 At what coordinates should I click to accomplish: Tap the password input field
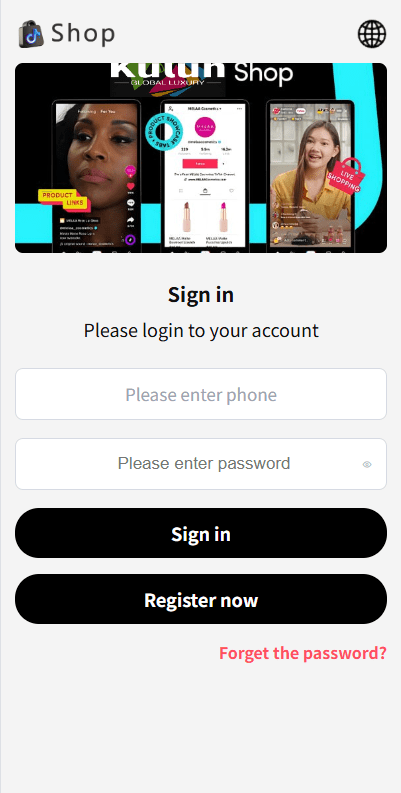[201, 464]
